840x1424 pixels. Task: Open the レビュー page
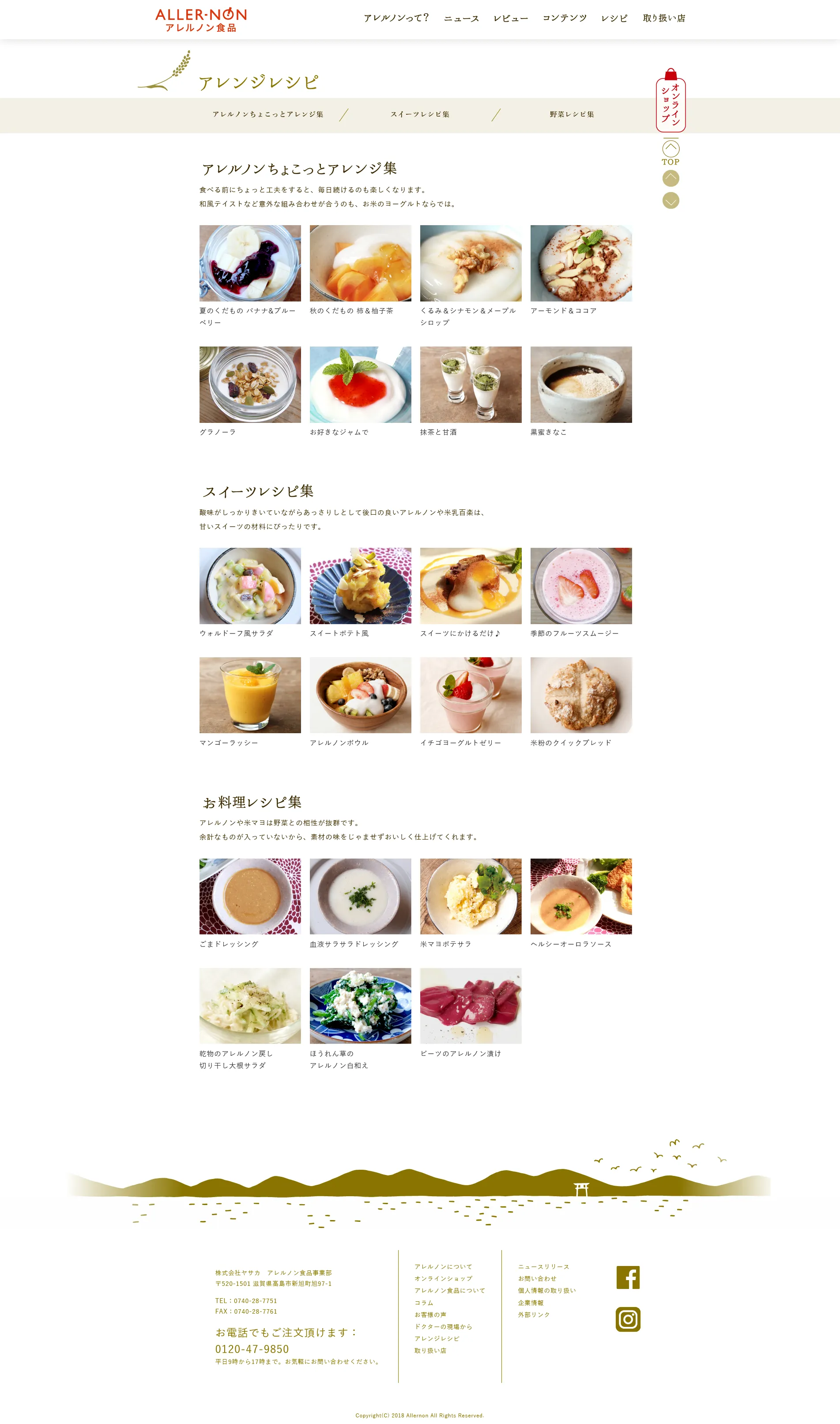pos(511,19)
